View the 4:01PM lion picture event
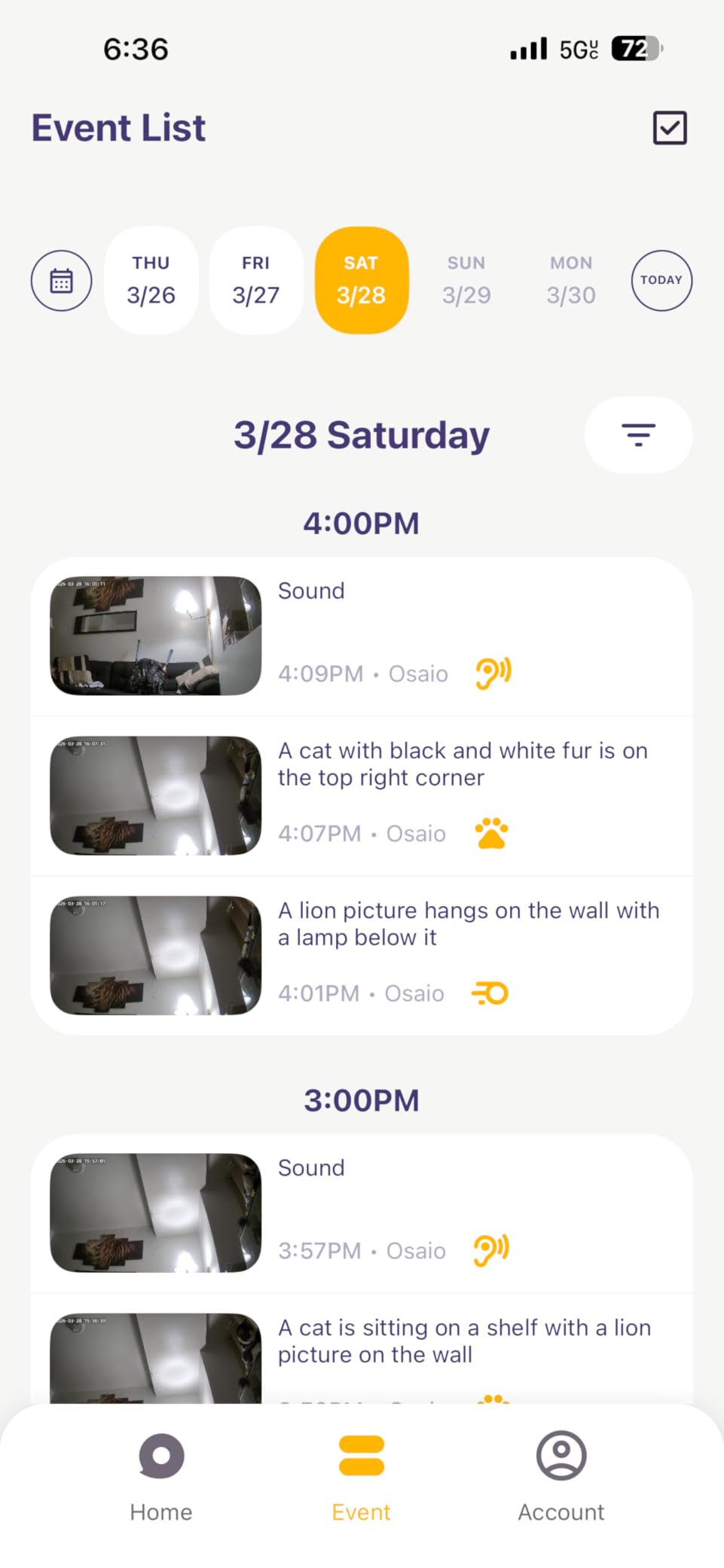Image resolution: width=724 pixels, height=1568 pixels. click(362, 956)
